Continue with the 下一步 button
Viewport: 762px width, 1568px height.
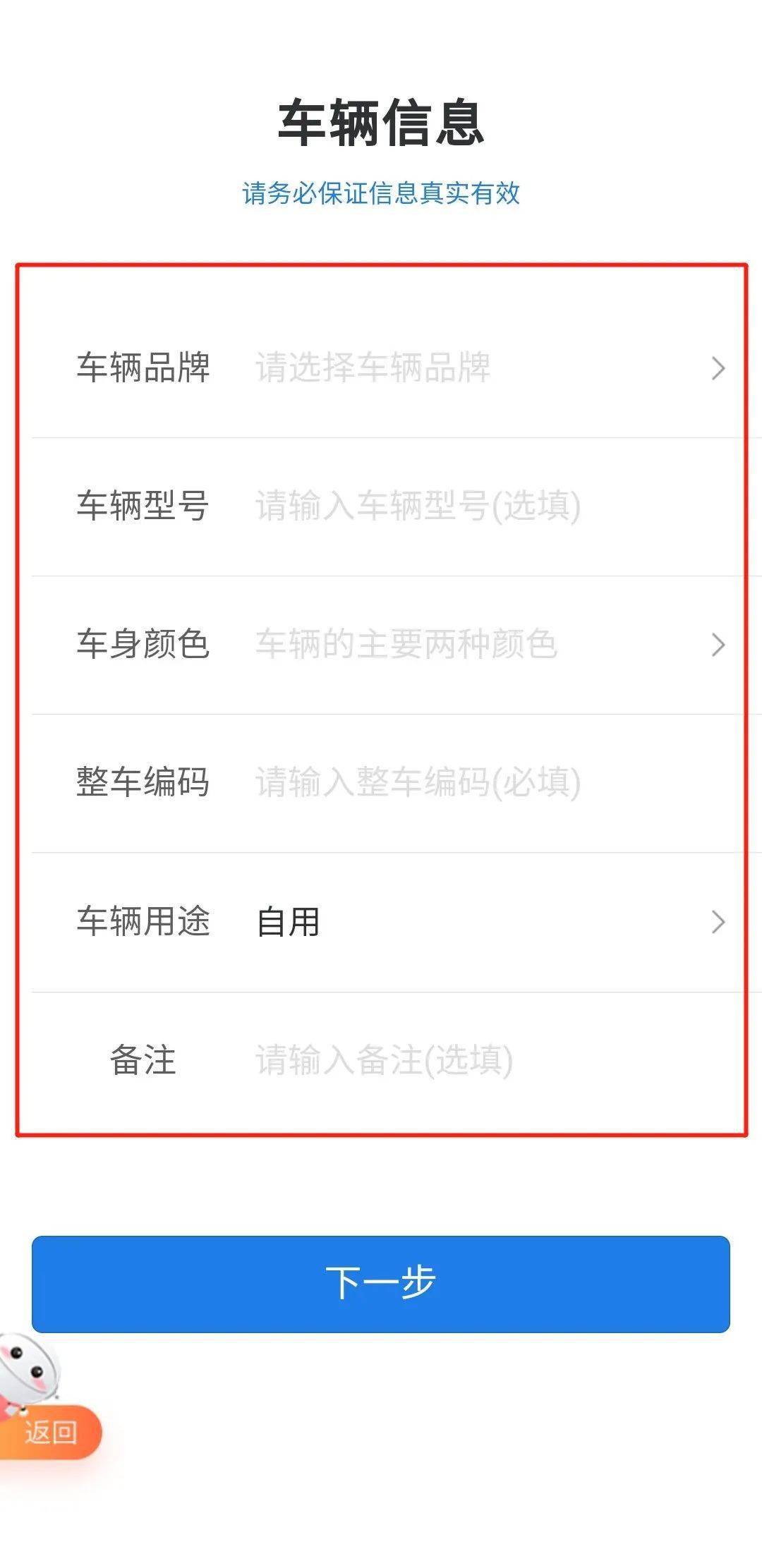coord(381,1284)
